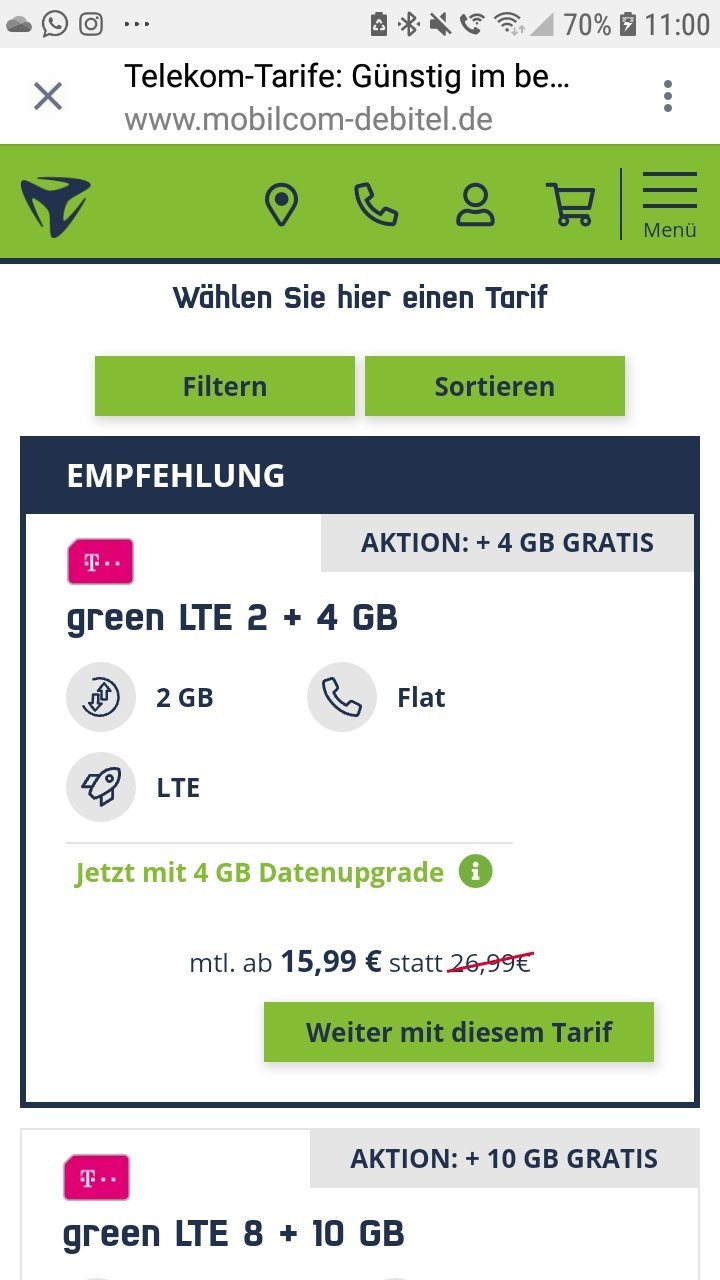Tap the Sortieren button
This screenshot has height=1280, width=720.
[495, 386]
